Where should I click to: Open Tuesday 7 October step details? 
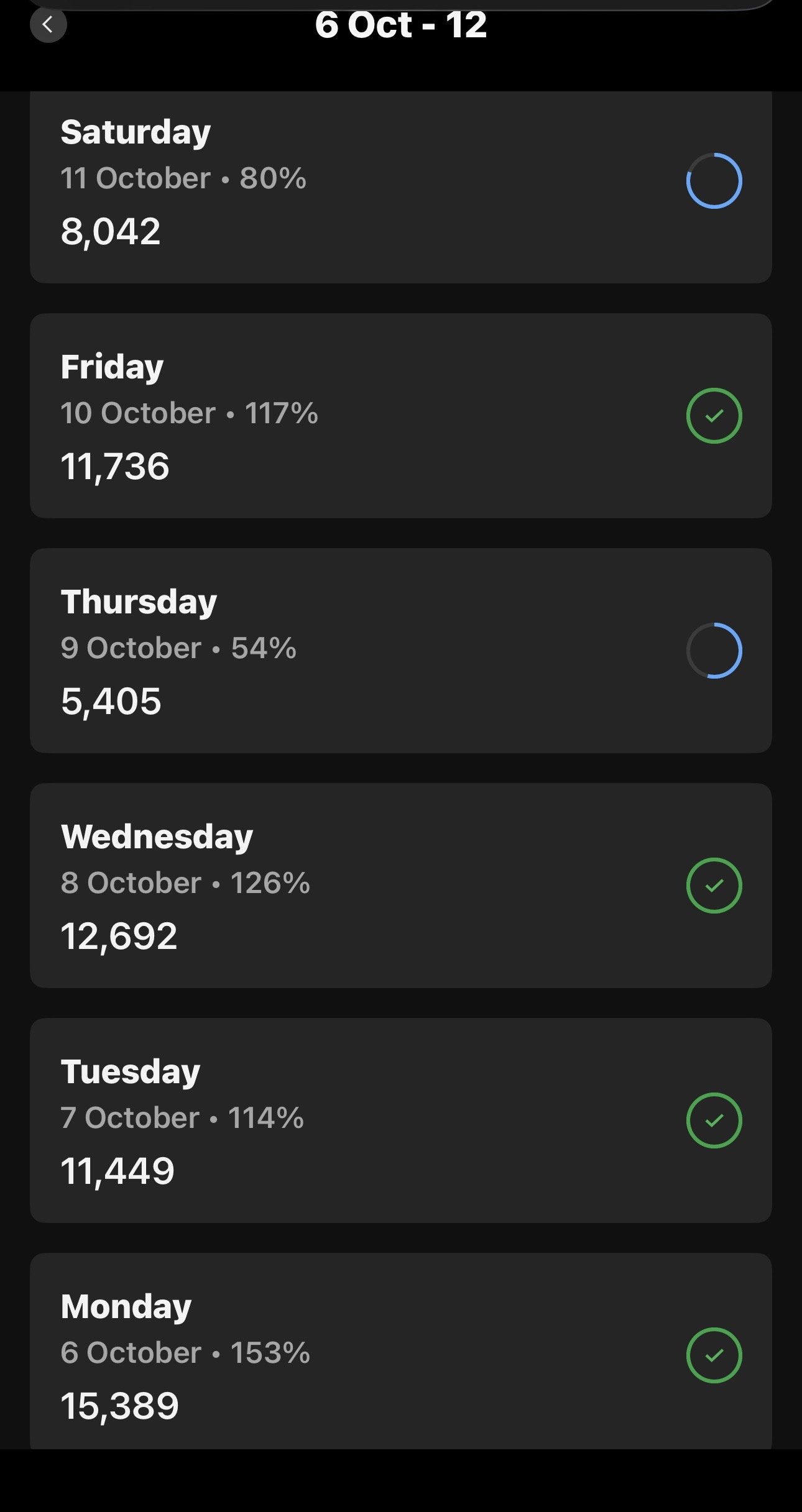[x=400, y=1120]
